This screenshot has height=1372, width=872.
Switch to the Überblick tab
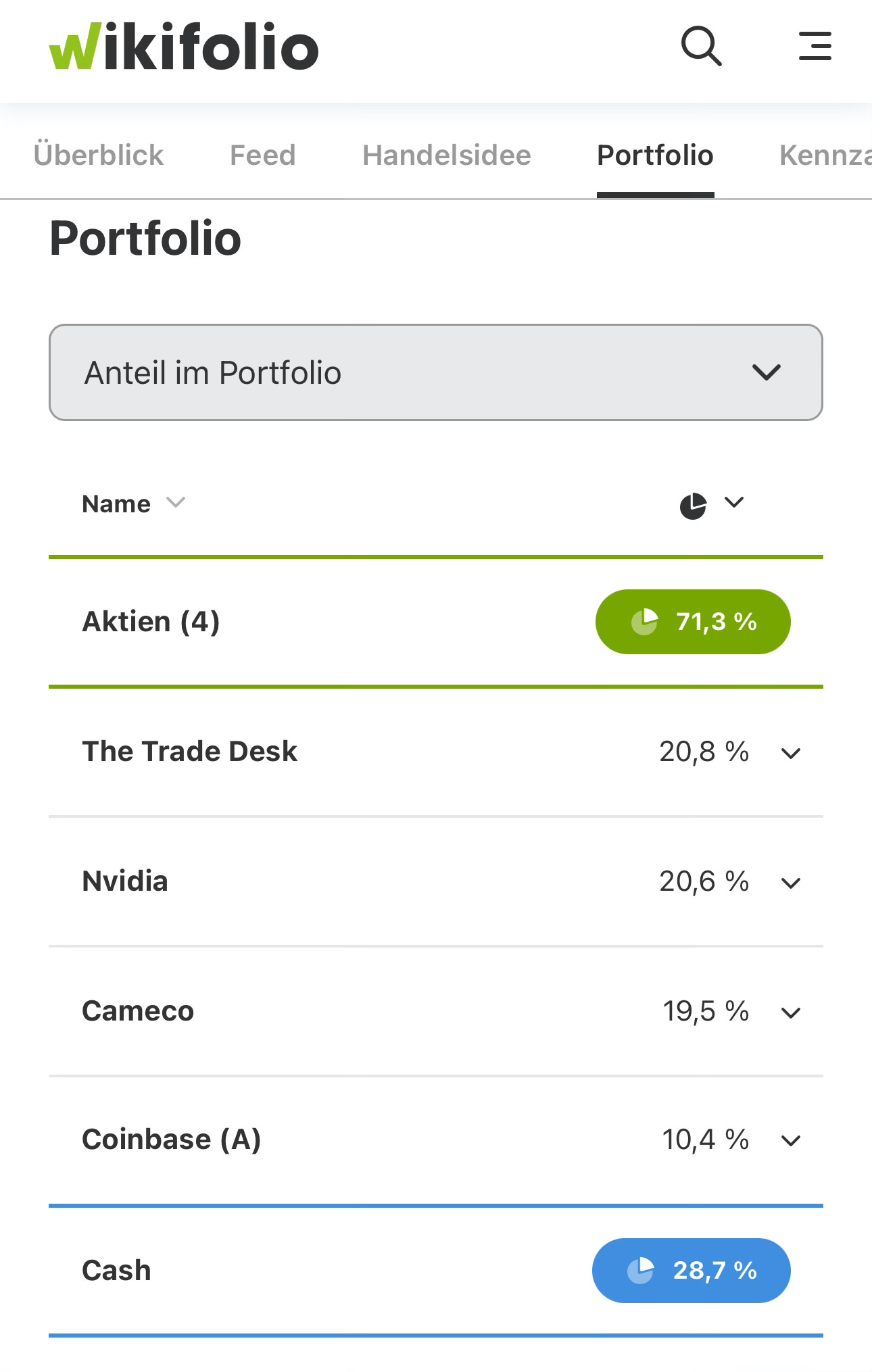coord(99,155)
